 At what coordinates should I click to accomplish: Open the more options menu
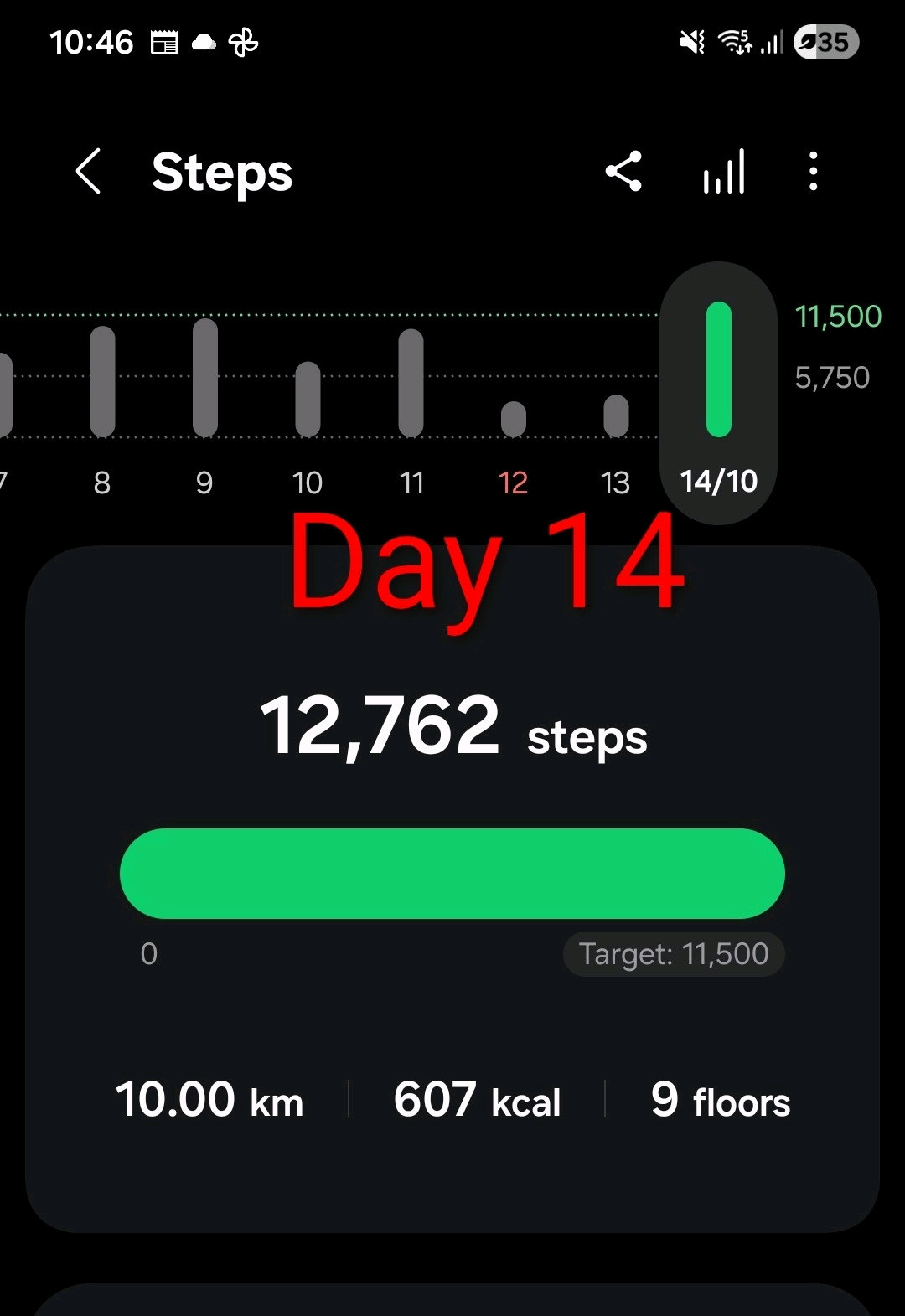click(813, 172)
